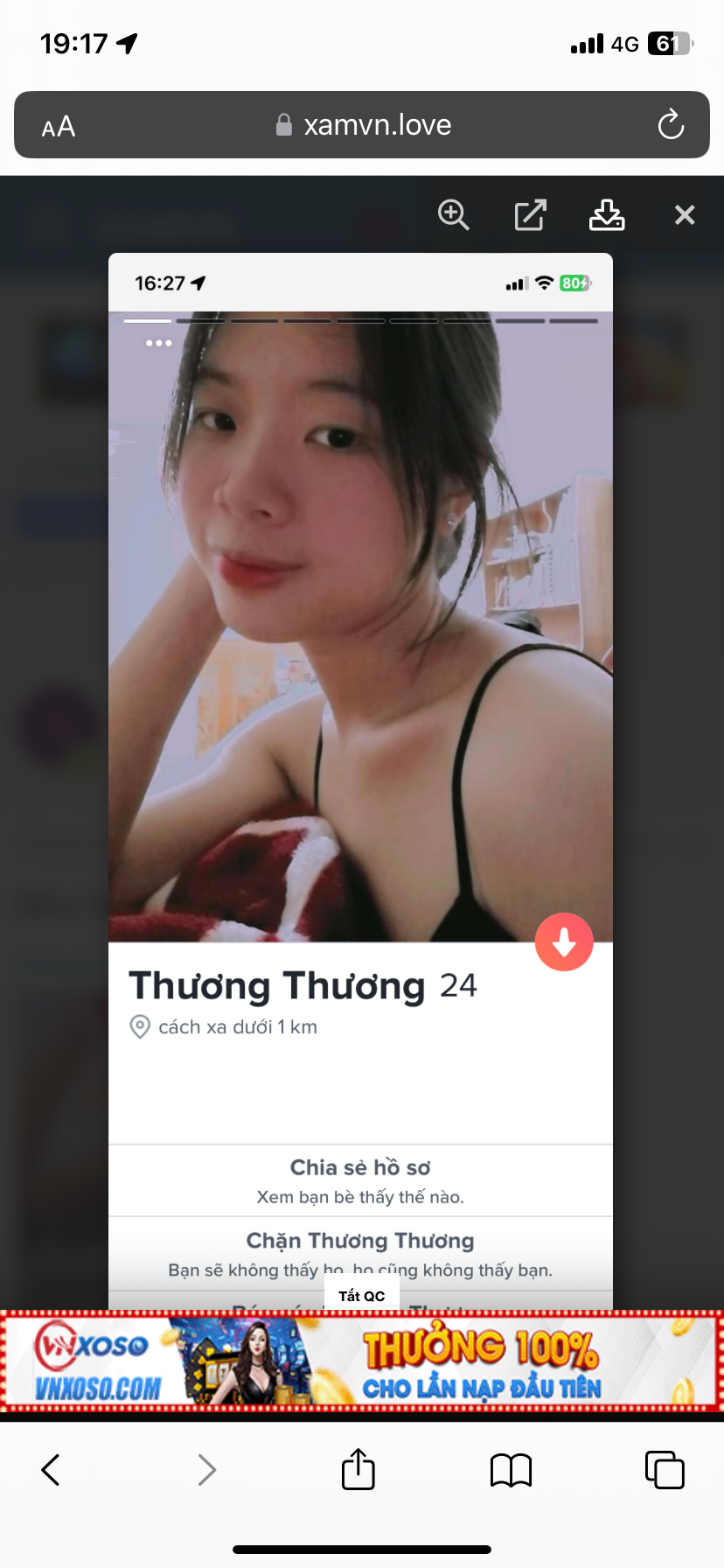Open the AA page settings menu
This screenshot has width=724, height=1568.
pos(59,127)
